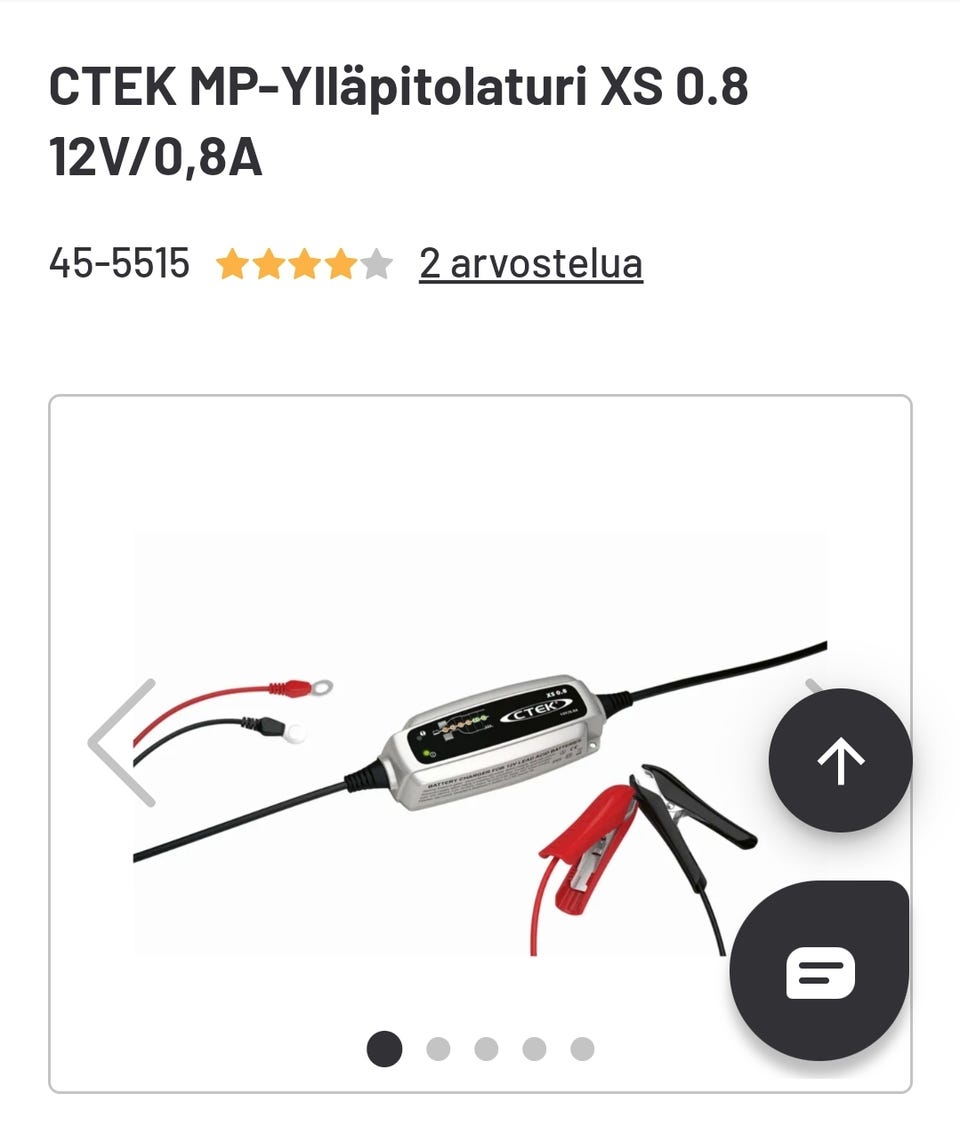The width and height of the screenshot is (960, 1142).
Task: Show the previous product image
Action: (124, 742)
